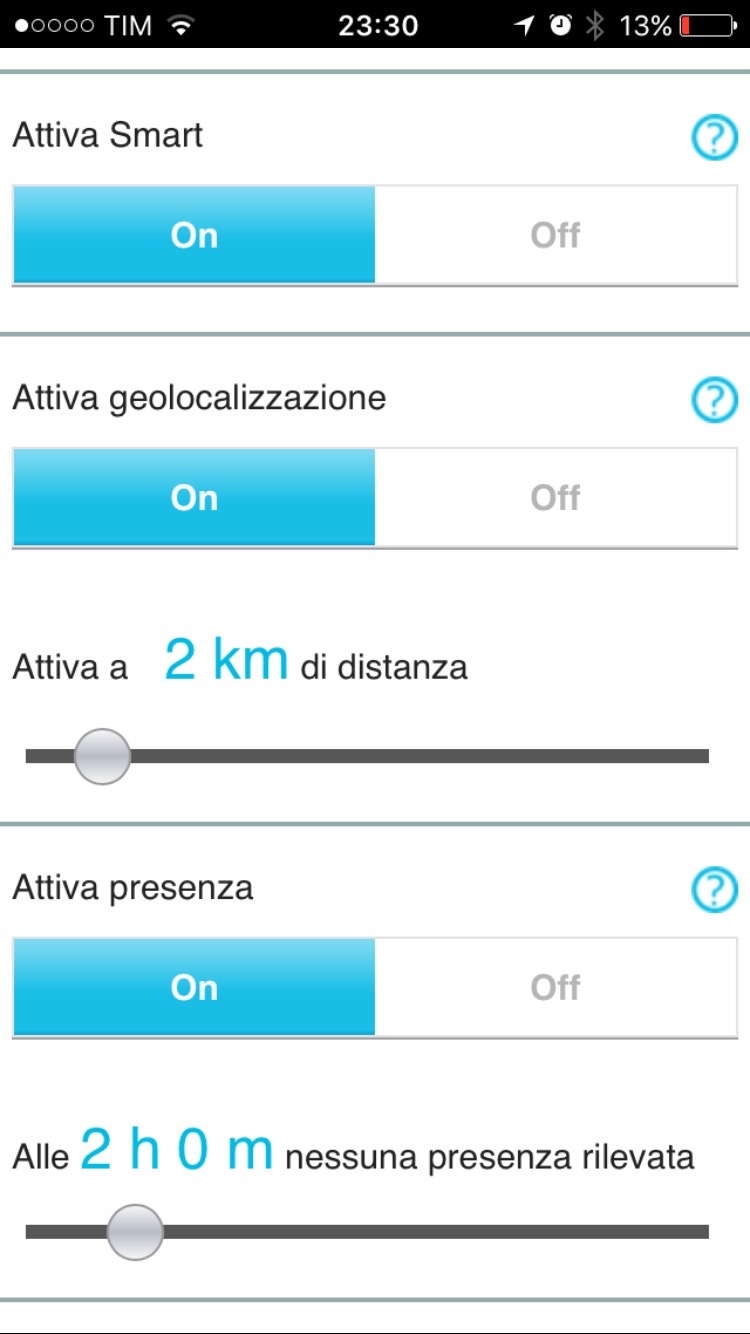Open help for Attiva geolocalizzazione

tap(714, 401)
